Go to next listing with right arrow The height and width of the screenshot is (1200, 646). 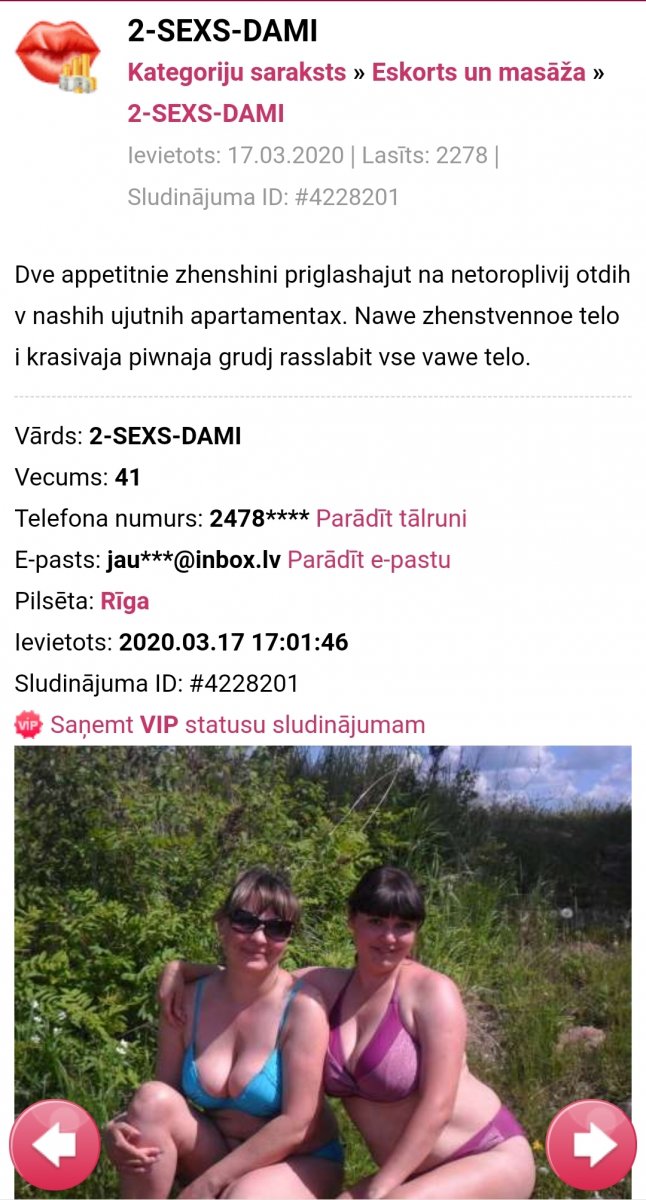tap(591, 1145)
